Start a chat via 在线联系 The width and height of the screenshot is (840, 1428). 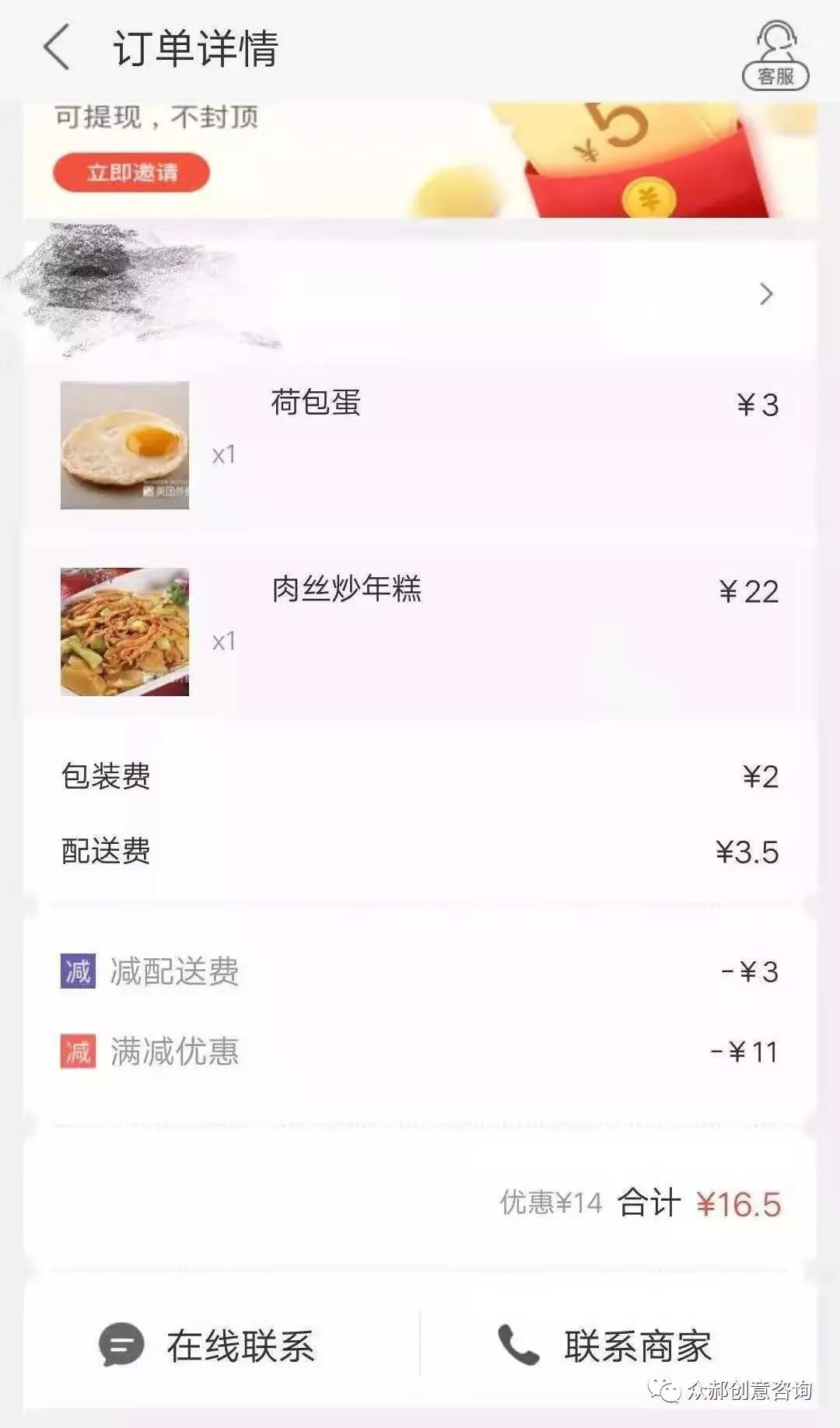208,1346
